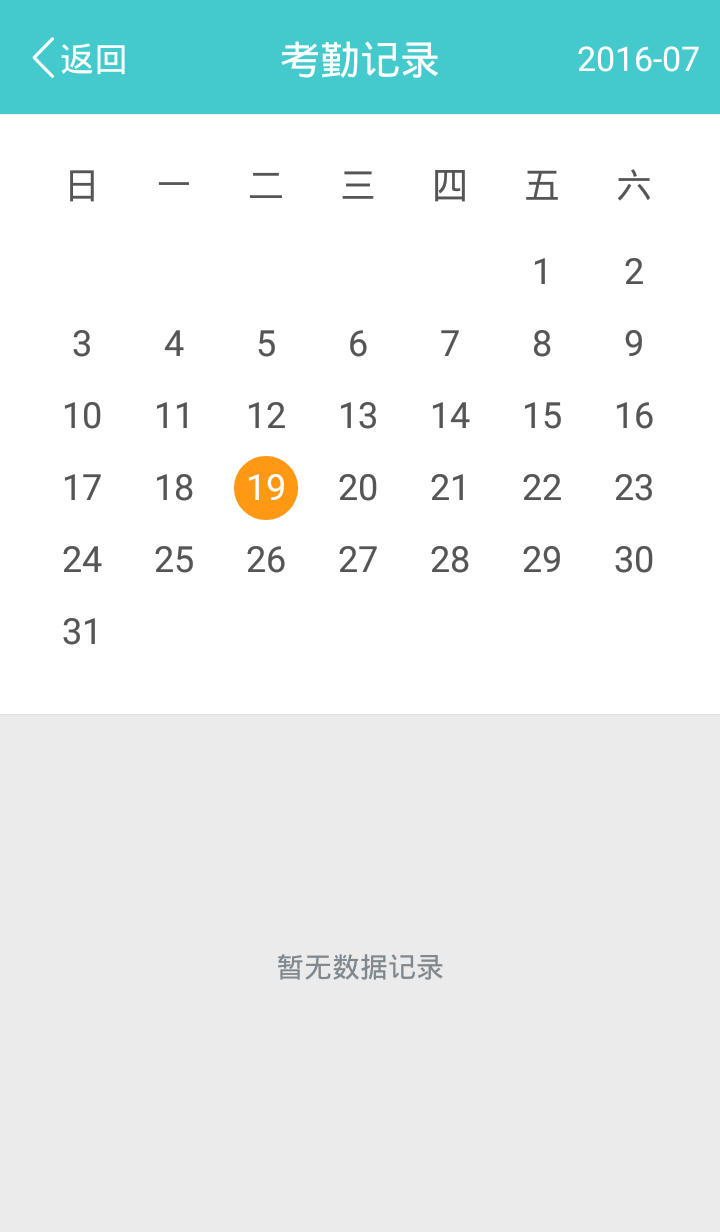Choose date 20 on the calendar
The height and width of the screenshot is (1232, 720).
pos(358,488)
